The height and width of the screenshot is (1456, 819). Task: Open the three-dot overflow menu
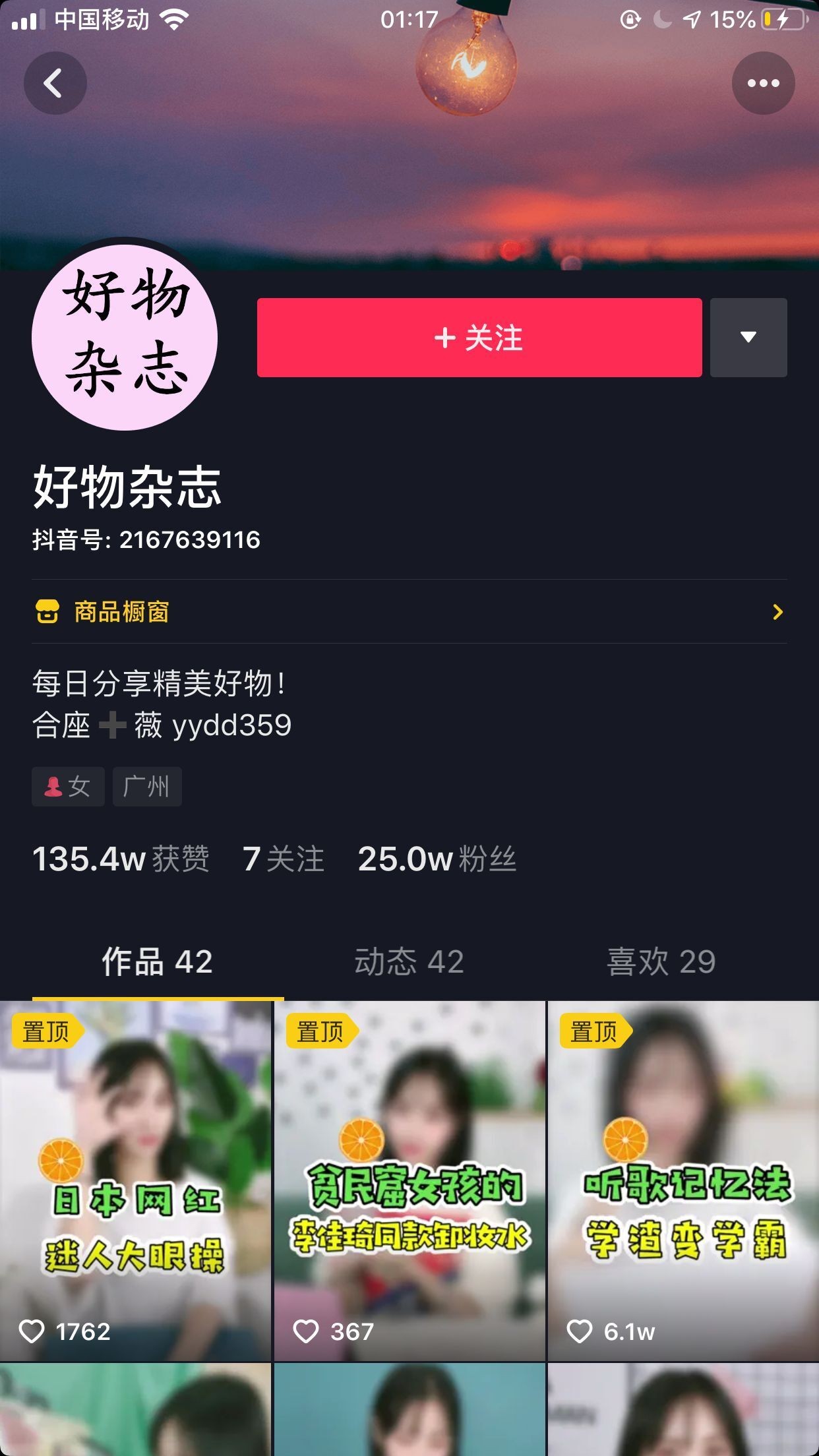(763, 83)
